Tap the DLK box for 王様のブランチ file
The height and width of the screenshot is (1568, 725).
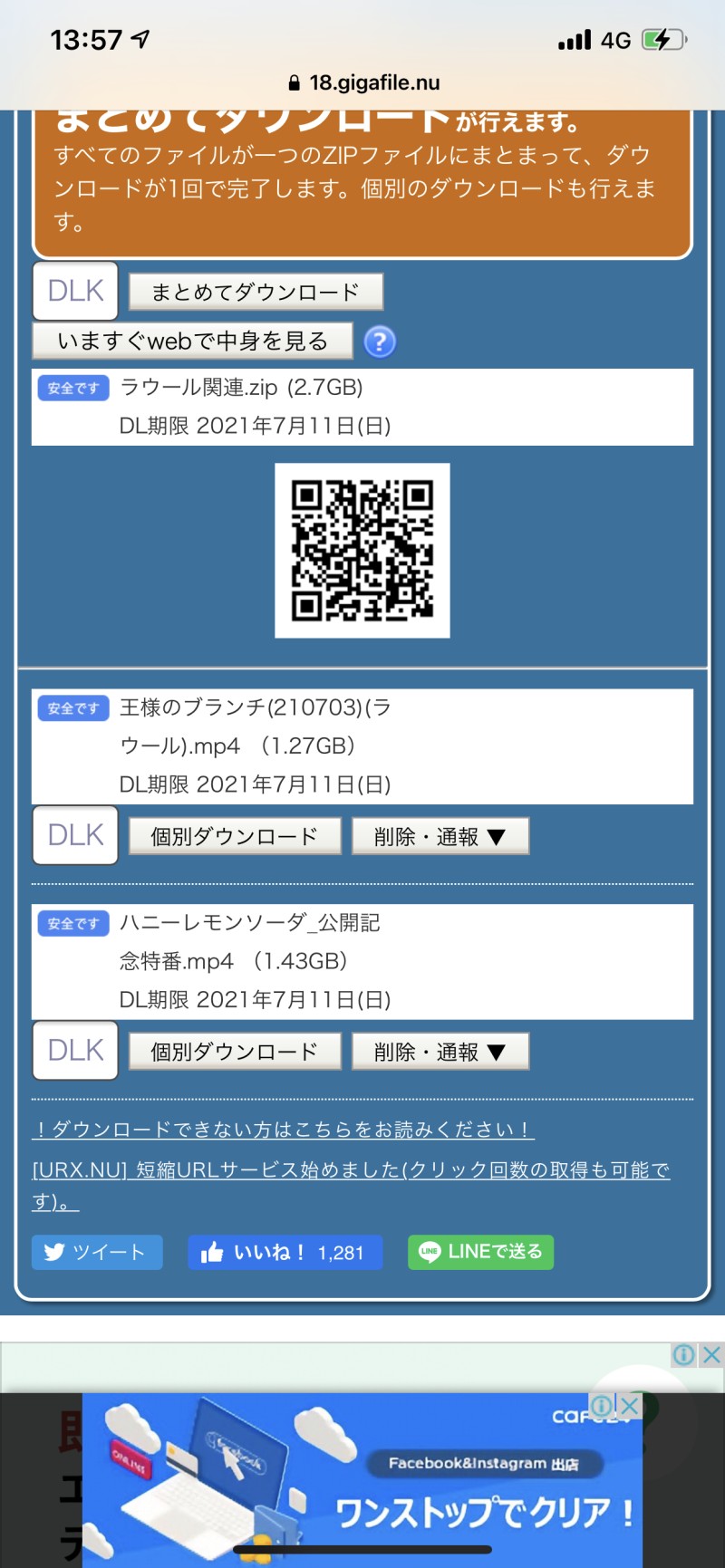click(x=75, y=835)
